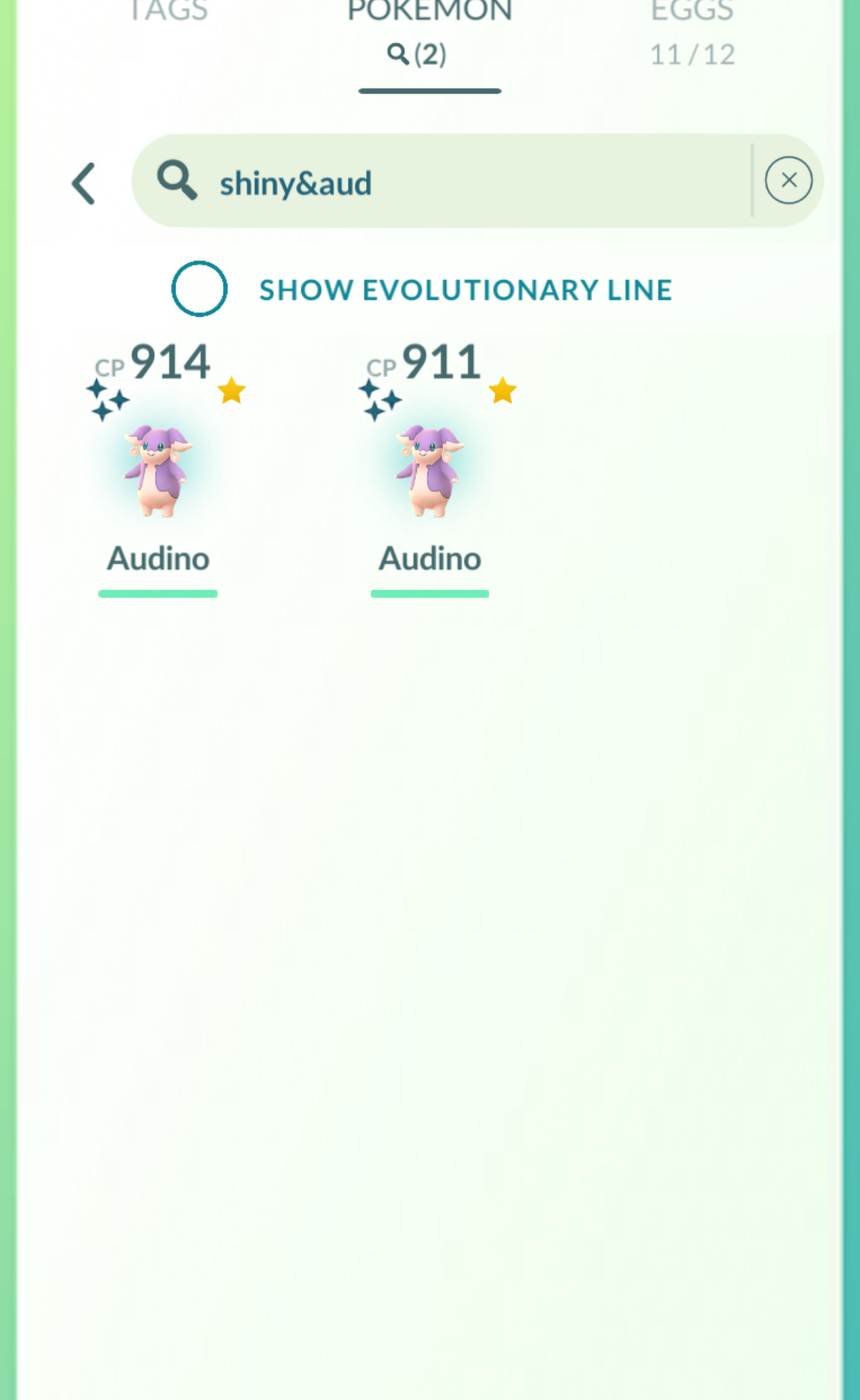Go back using the left arrow
The height and width of the screenshot is (1400, 860).
tap(84, 183)
